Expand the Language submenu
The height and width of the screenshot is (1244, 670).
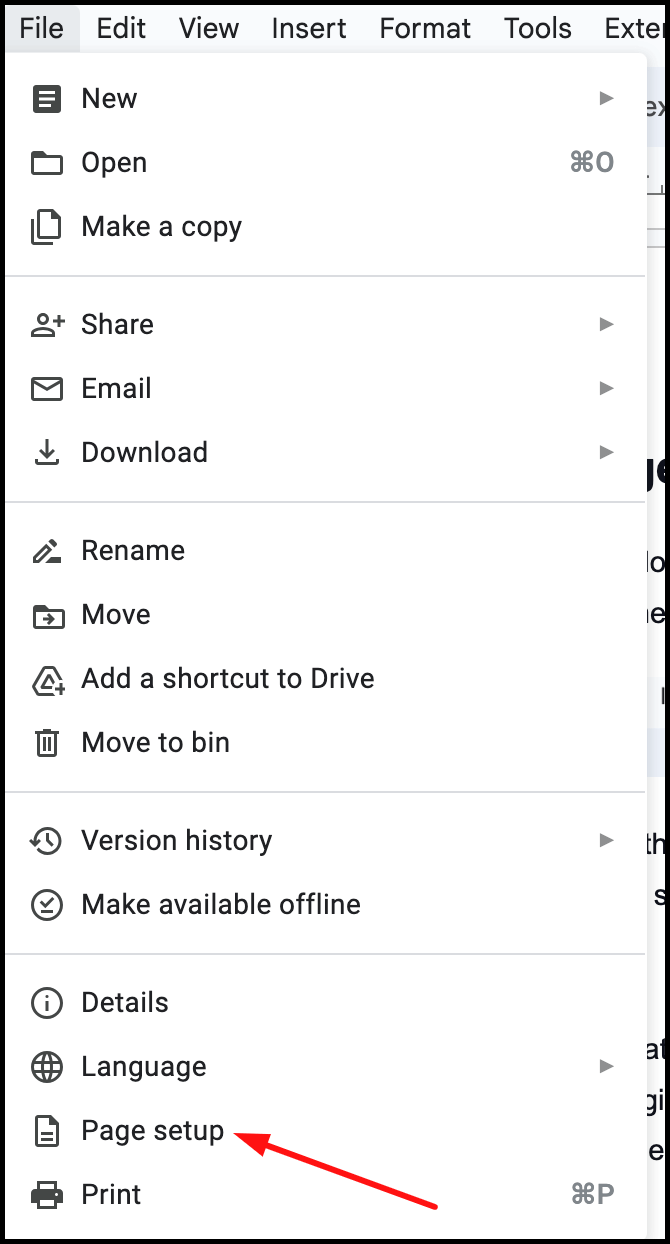(x=325, y=1066)
